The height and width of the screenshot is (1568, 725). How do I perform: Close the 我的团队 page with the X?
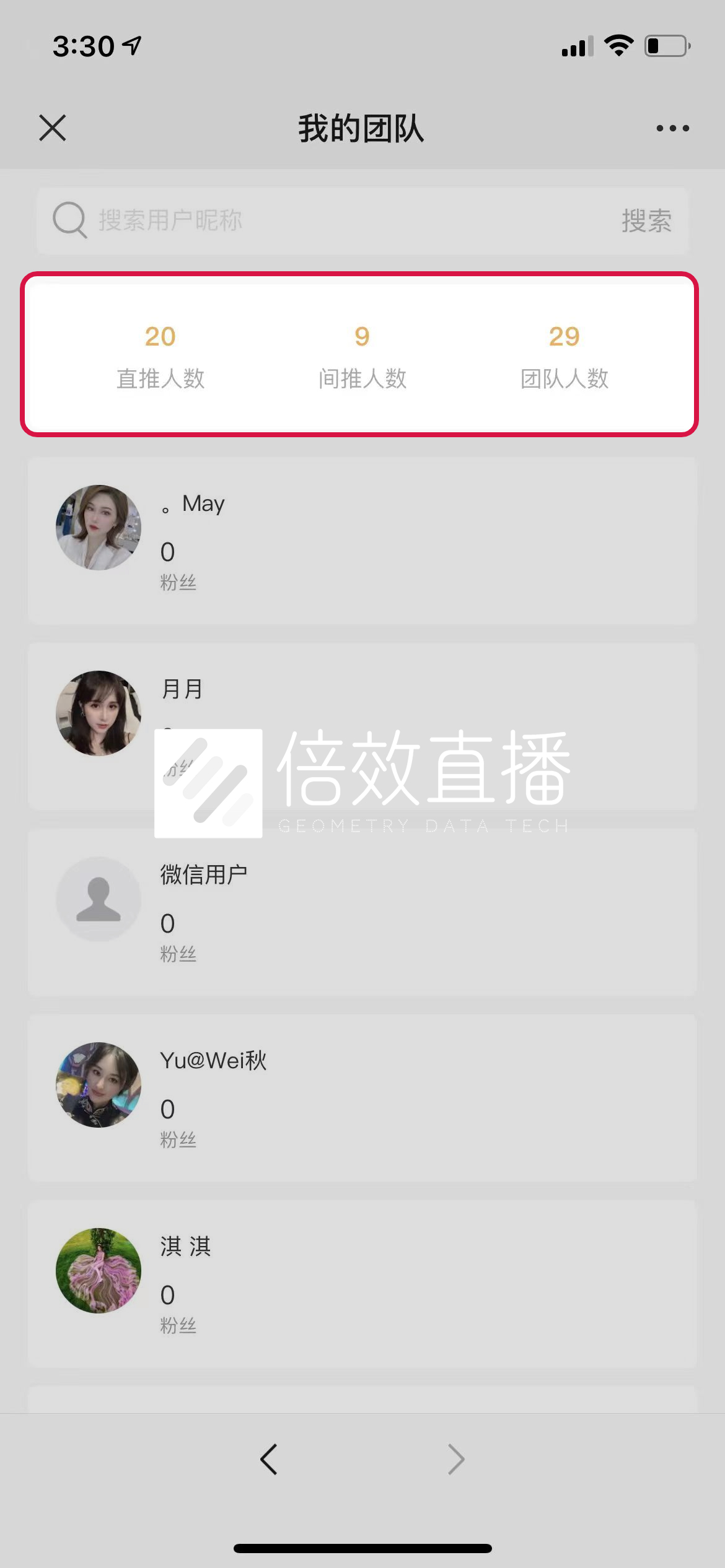click(x=53, y=128)
